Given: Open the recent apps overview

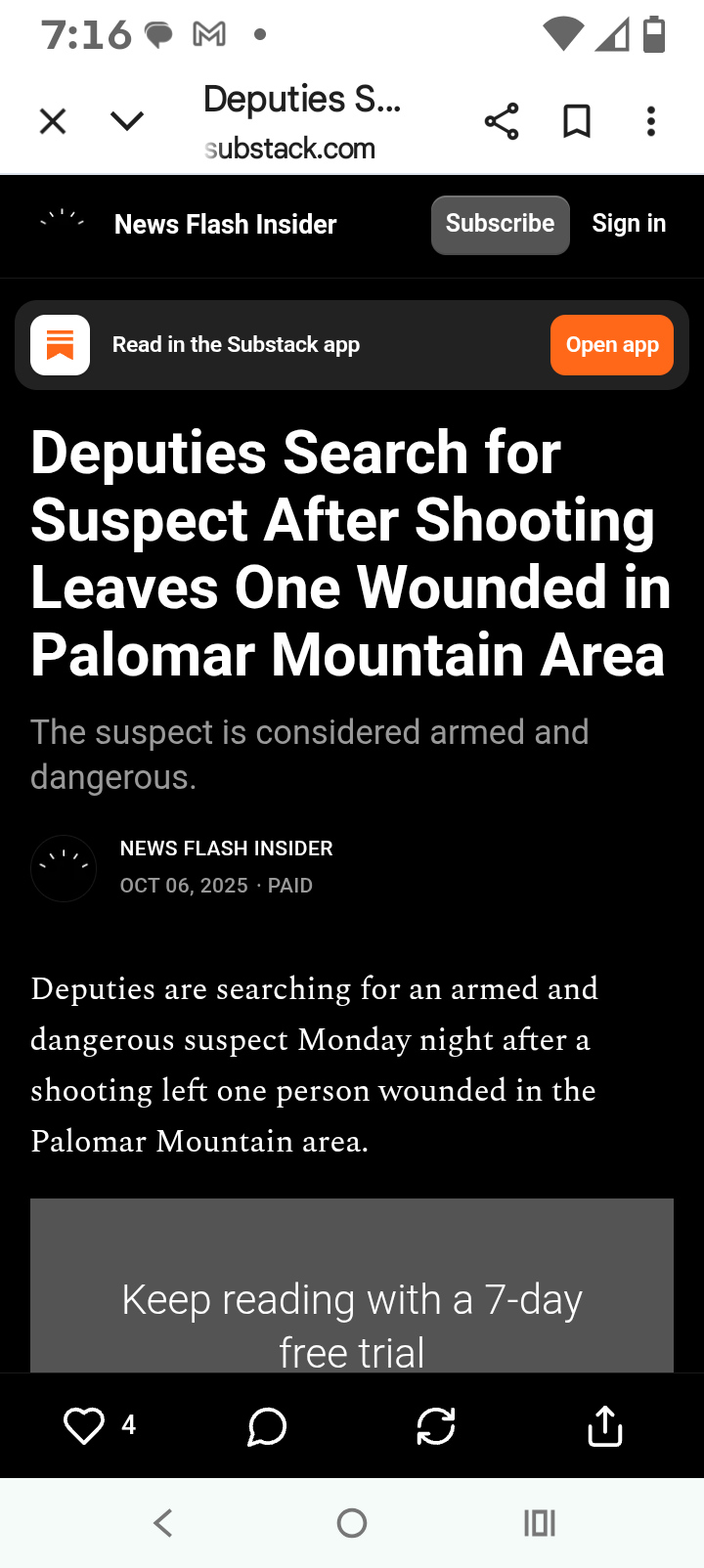Looking at the screenshot, I should click(540, 1522).
